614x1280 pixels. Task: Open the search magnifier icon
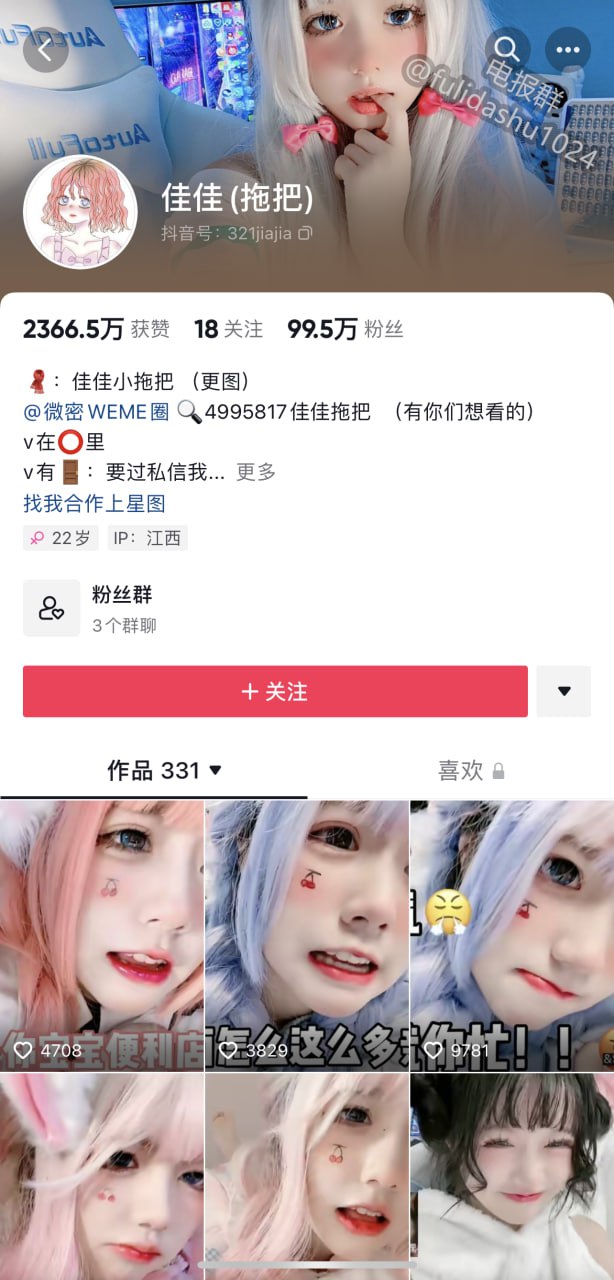pos(507,49)
